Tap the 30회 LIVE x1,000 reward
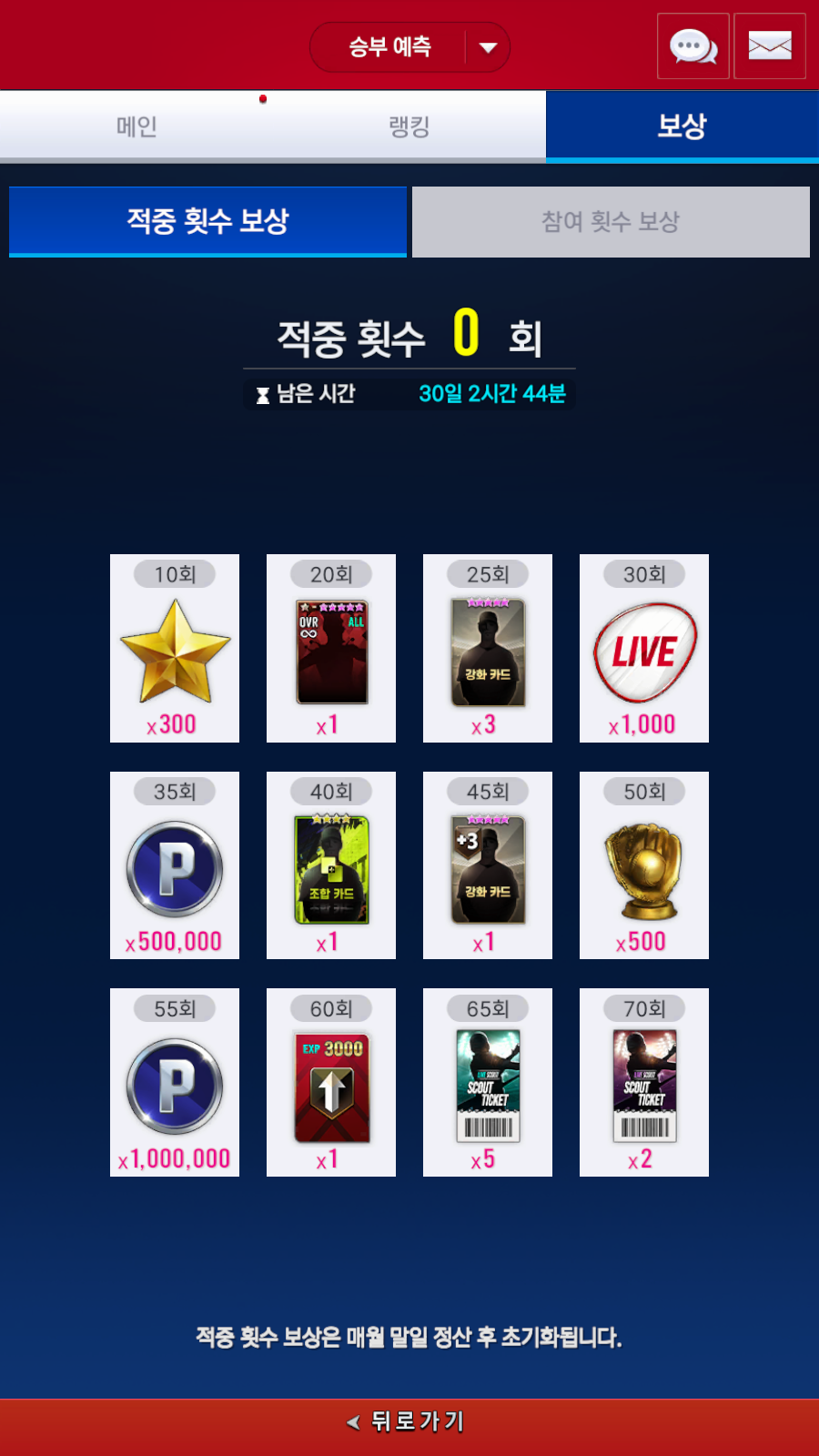The width and height of the screenshot is (819, 1456). (644, 649)
